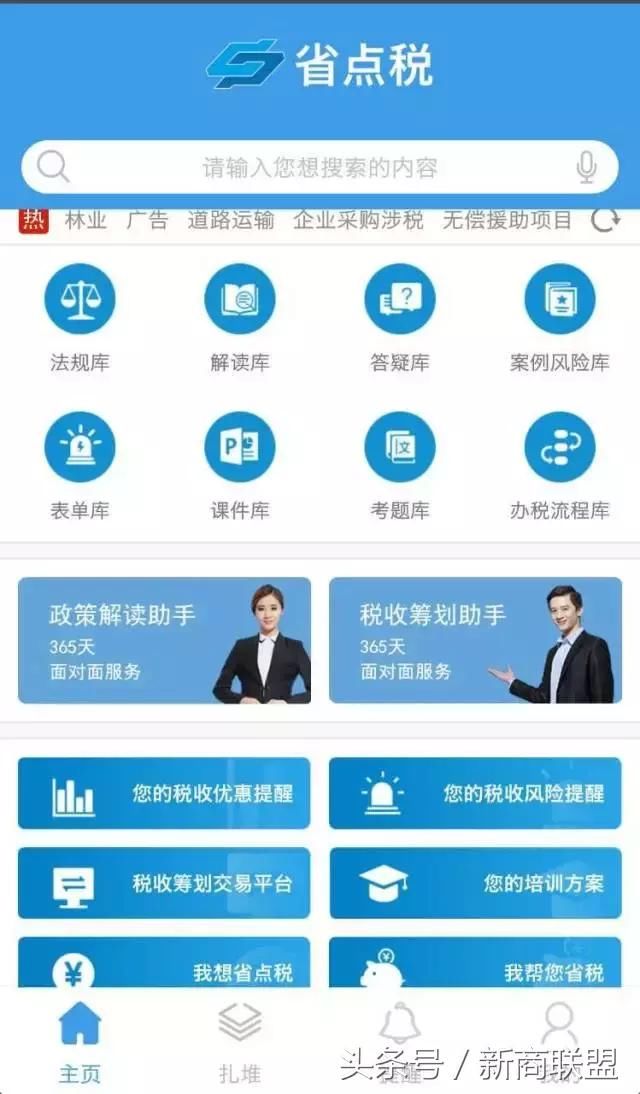Open 课件库
The image size is (640, 1094).
tap(240, 465)
